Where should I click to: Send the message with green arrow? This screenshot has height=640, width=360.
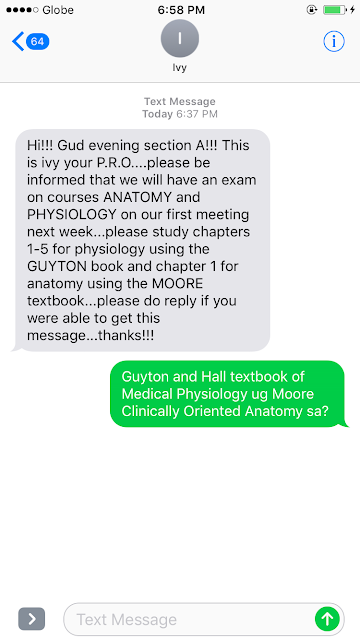click(327, 619)
